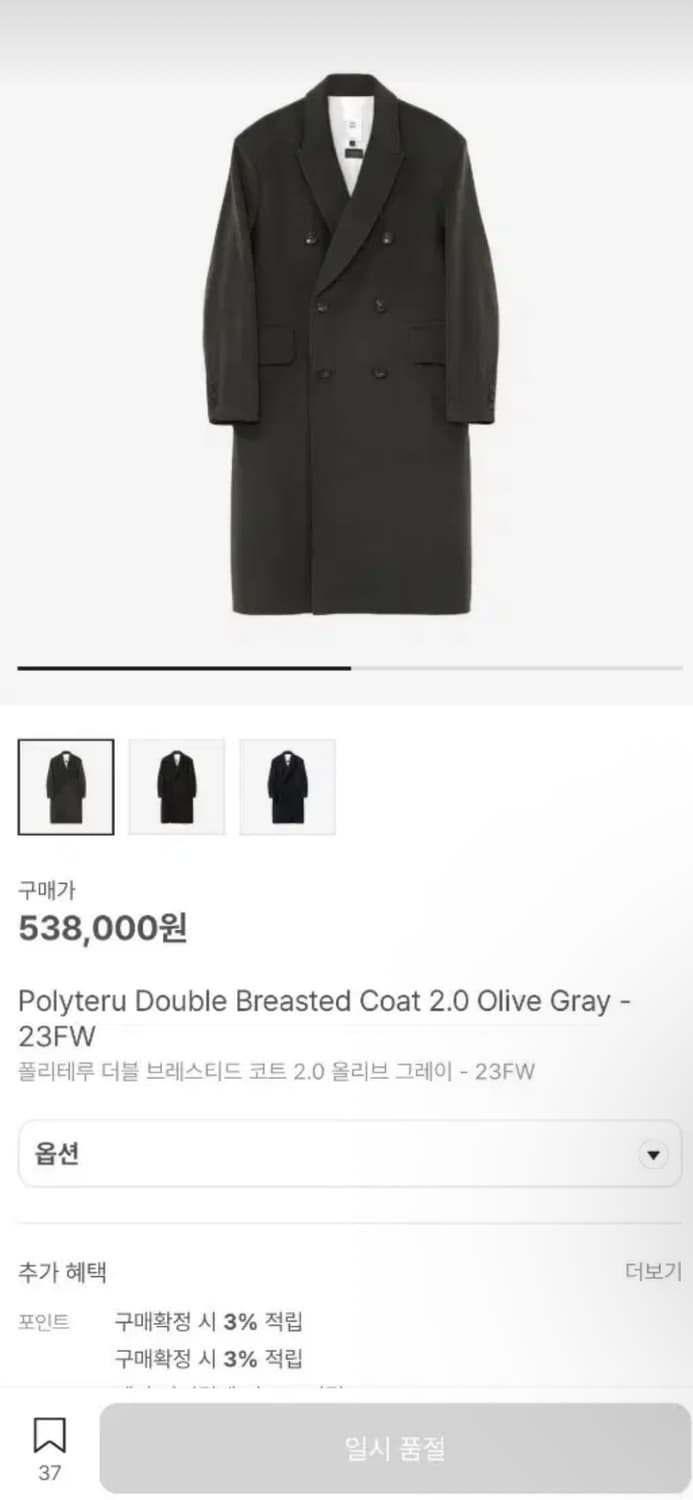This screenshot has height=1500, width=693.
Task: Tap the 일시 품절 button
Action: (x=395, y=1448)
